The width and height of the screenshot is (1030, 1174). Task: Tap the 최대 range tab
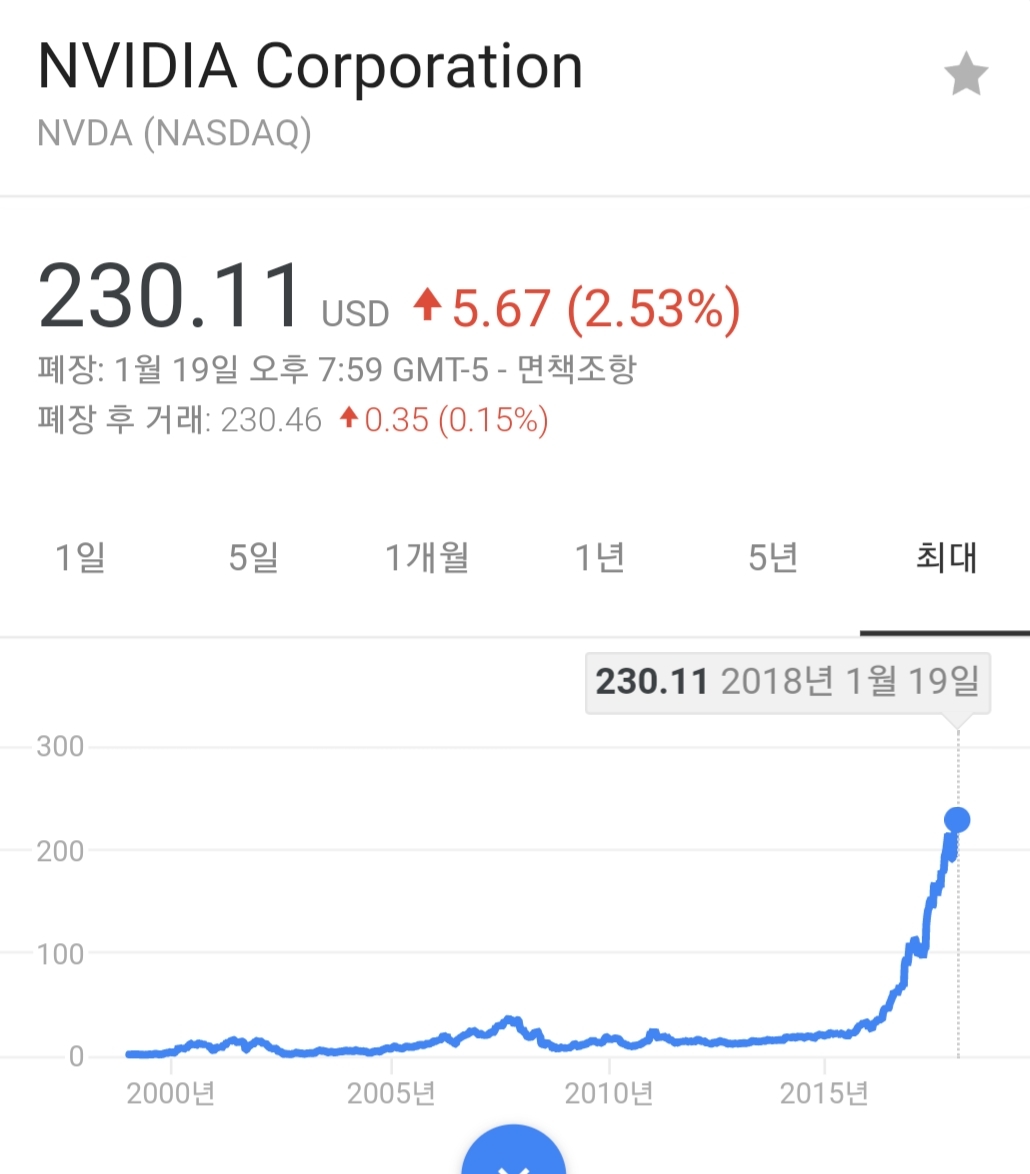(945, 558)
